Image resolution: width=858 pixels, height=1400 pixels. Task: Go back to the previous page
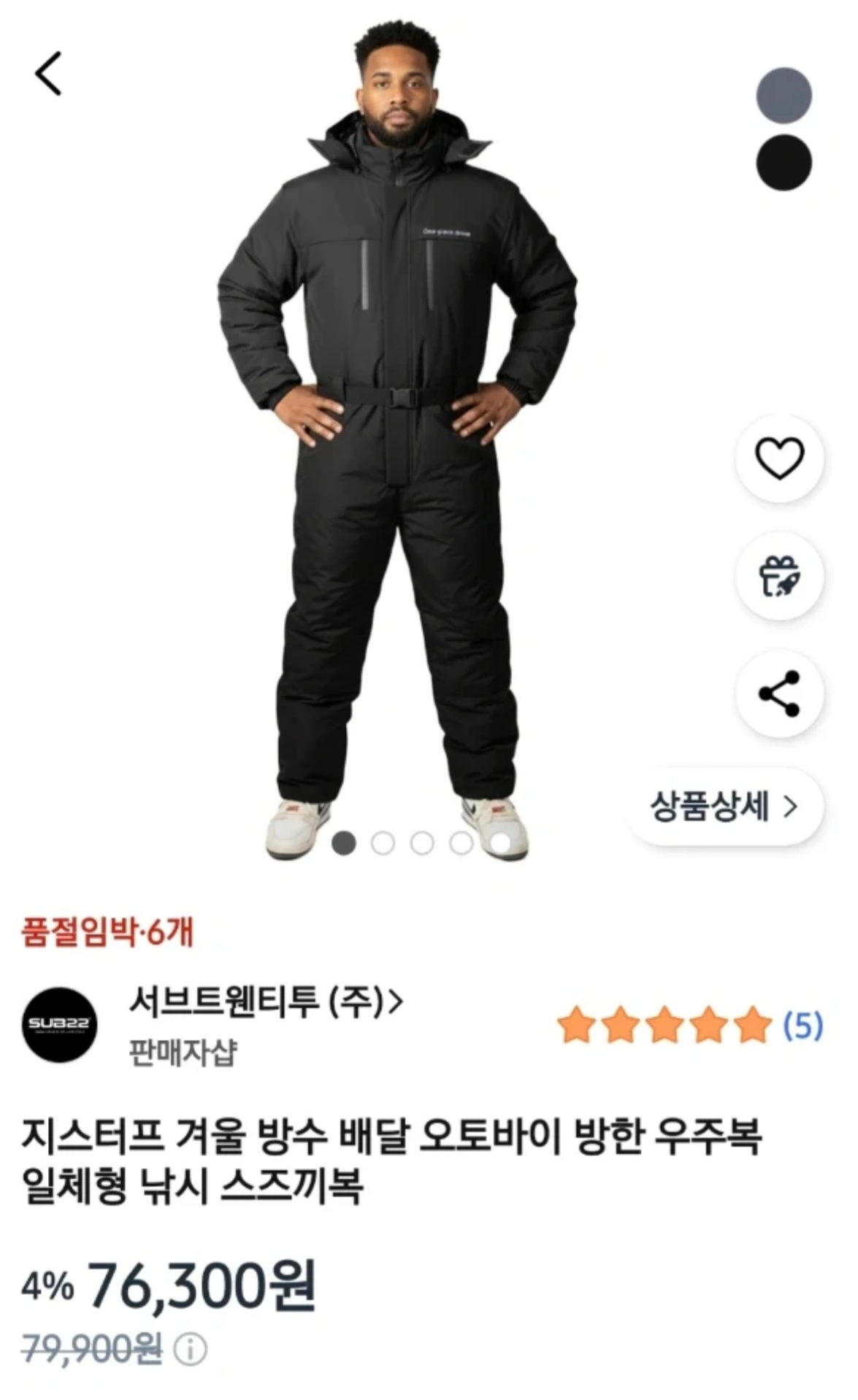coord(48,74)
